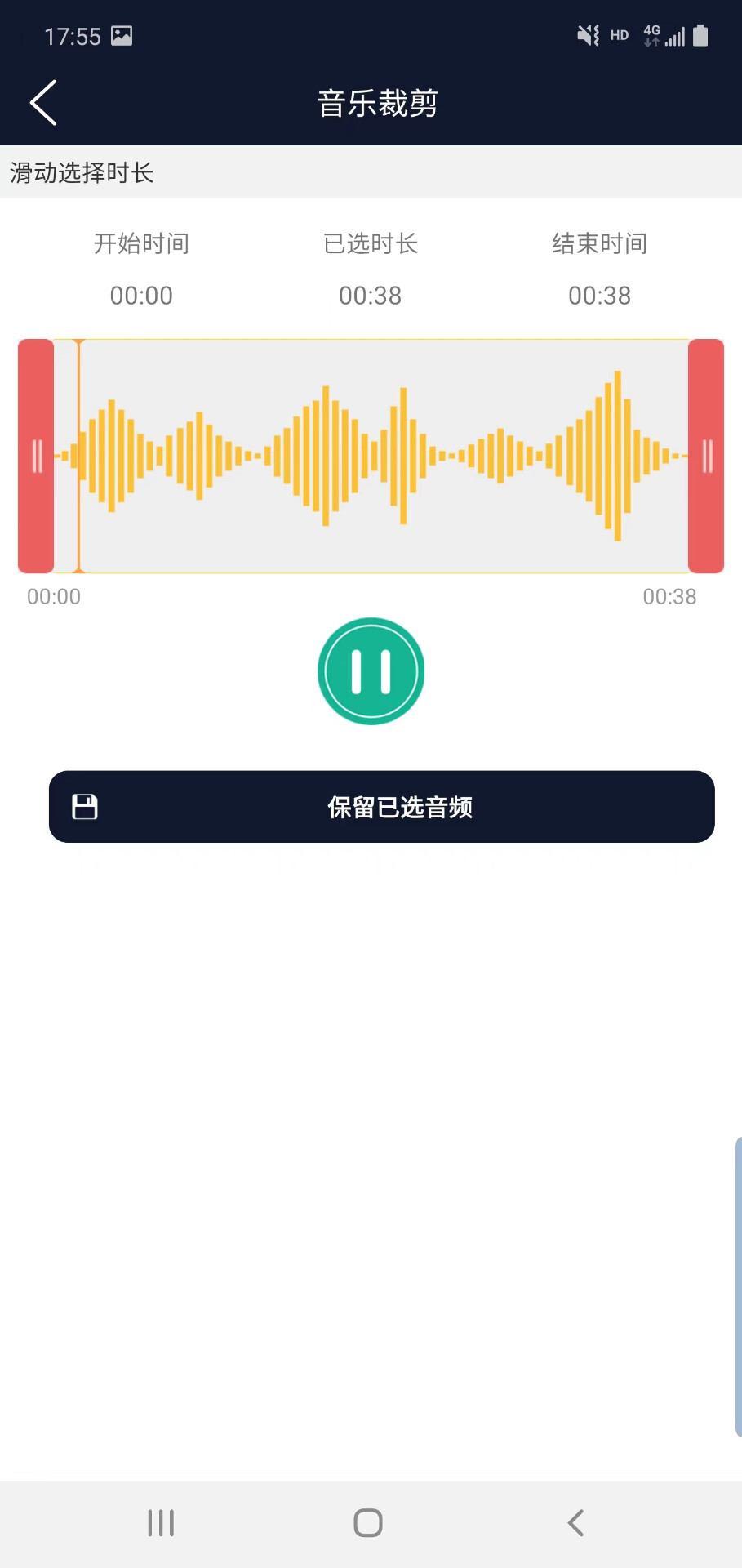Viewport: 742px width, 1568px height.
Task: Tap the battery icon in the status bar
Action: (x=700, y=34)
